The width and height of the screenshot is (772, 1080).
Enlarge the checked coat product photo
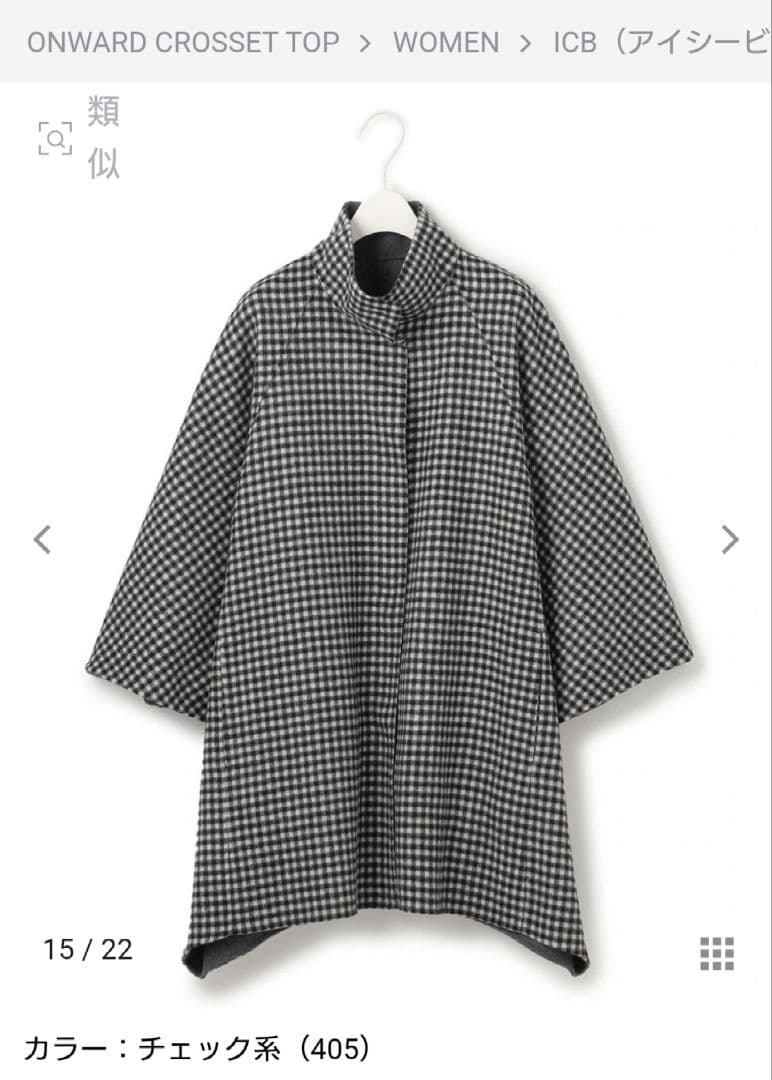388,560
